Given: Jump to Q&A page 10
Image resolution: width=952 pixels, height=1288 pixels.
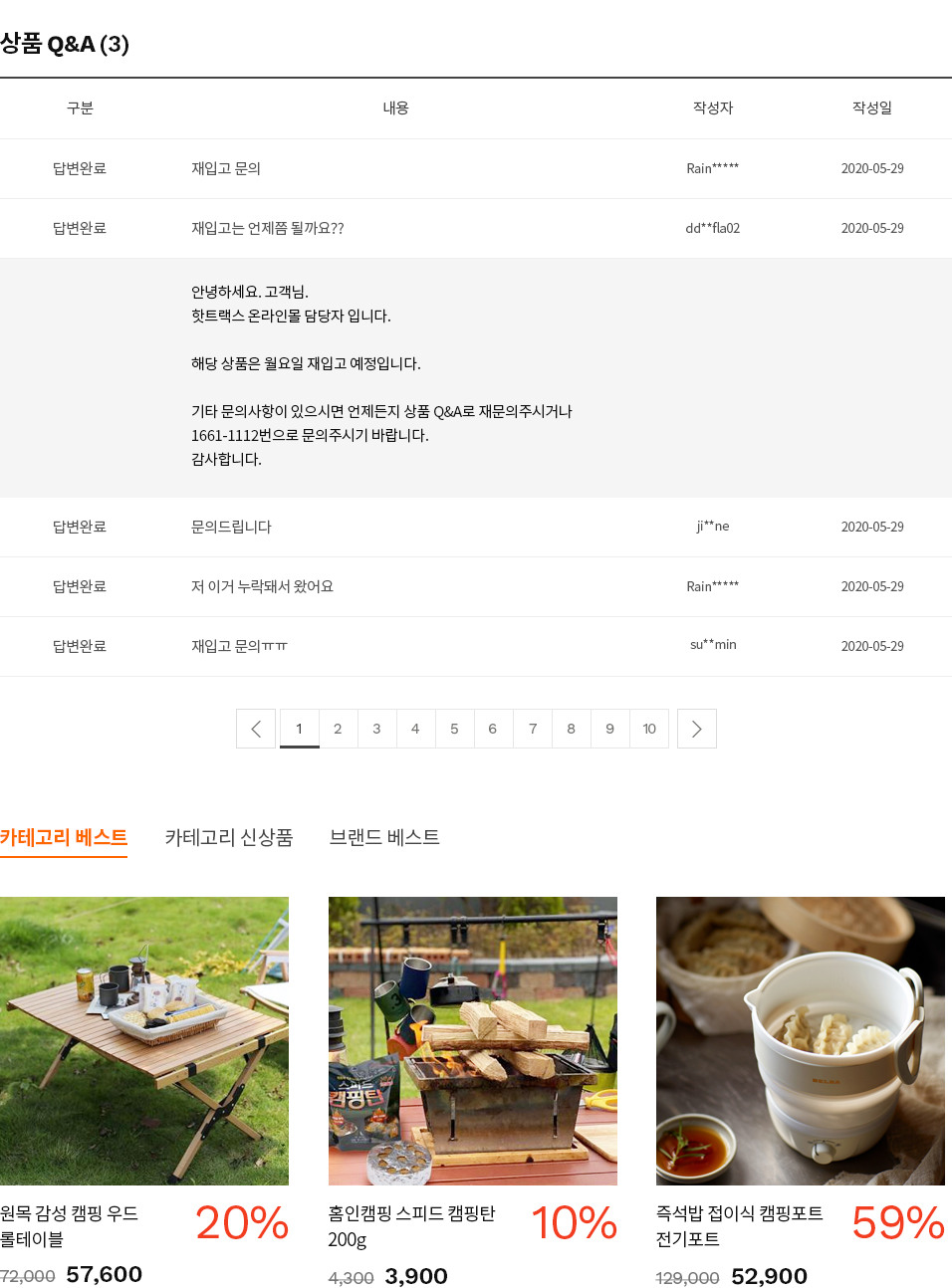Looking at the screenshot, I should [x=649, y=729].
